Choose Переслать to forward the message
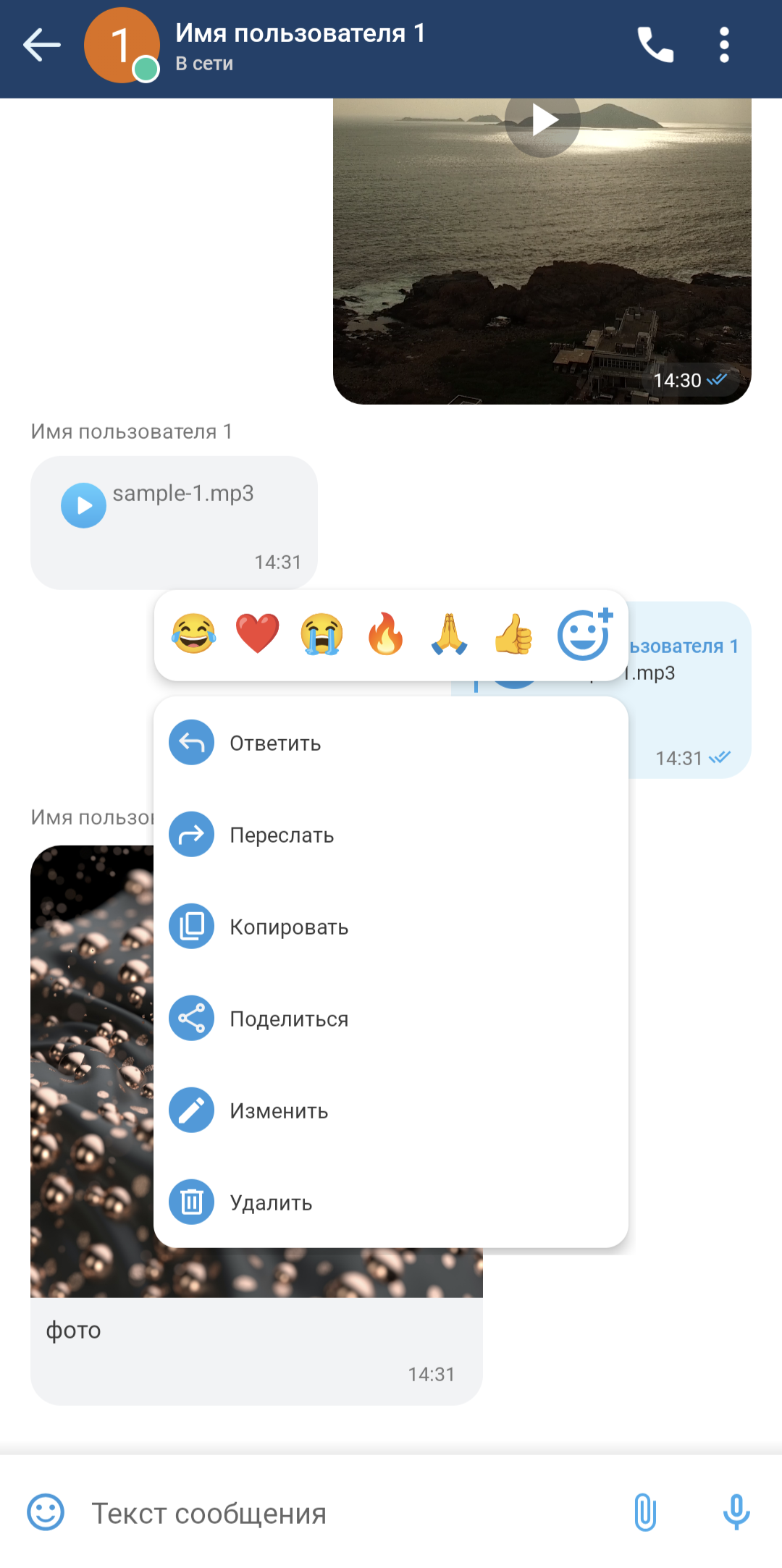Image resolution: width=782 pixels, height=1568 pixels. coord(282,835)
